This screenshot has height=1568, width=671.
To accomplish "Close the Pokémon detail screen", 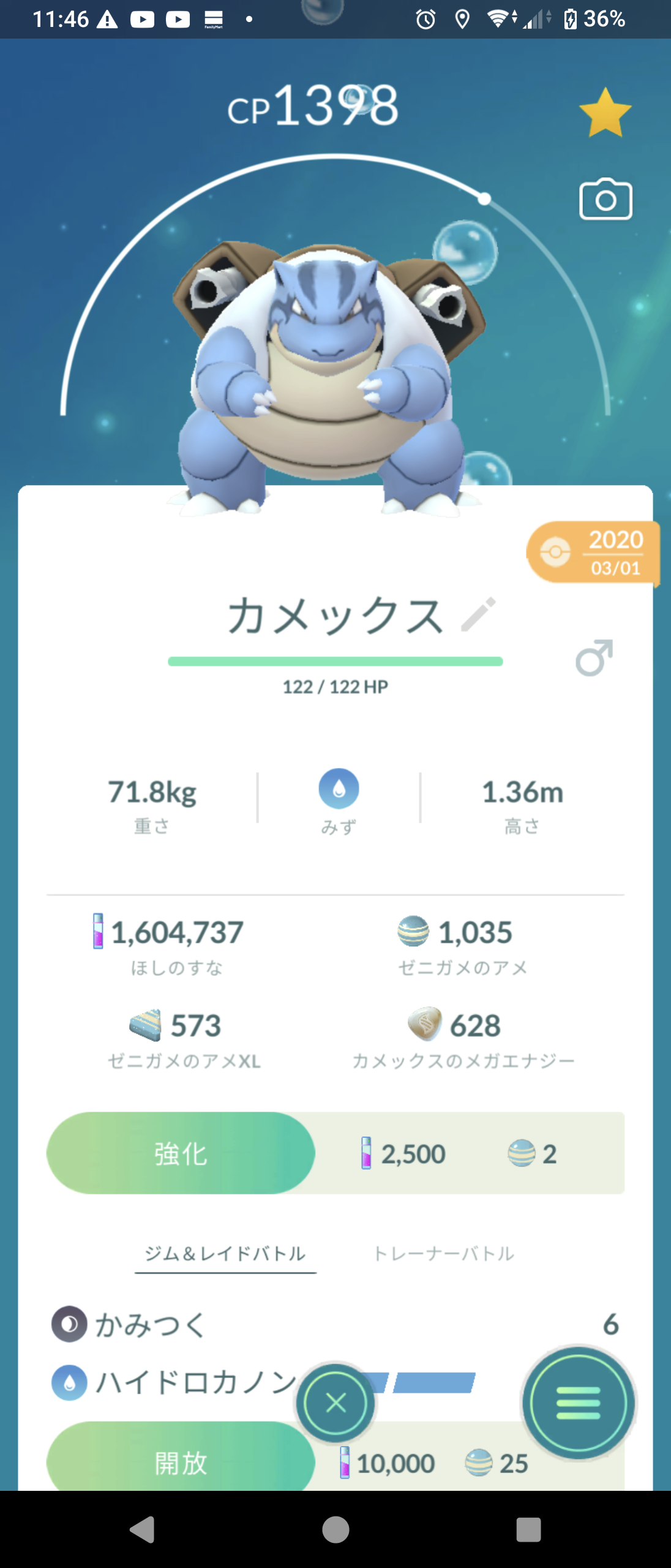I will [x=335, y=1403].
